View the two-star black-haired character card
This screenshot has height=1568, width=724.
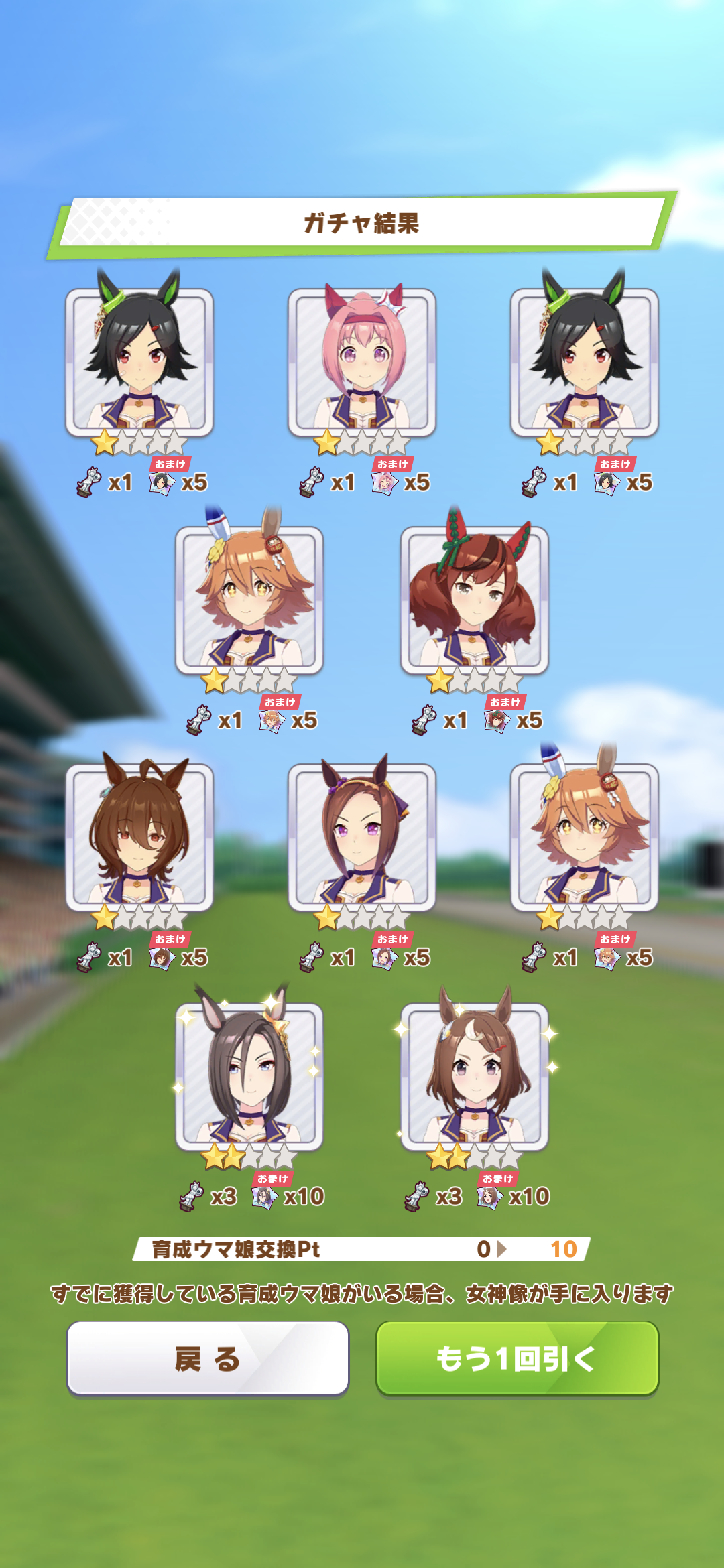(x=249, y=1077)
